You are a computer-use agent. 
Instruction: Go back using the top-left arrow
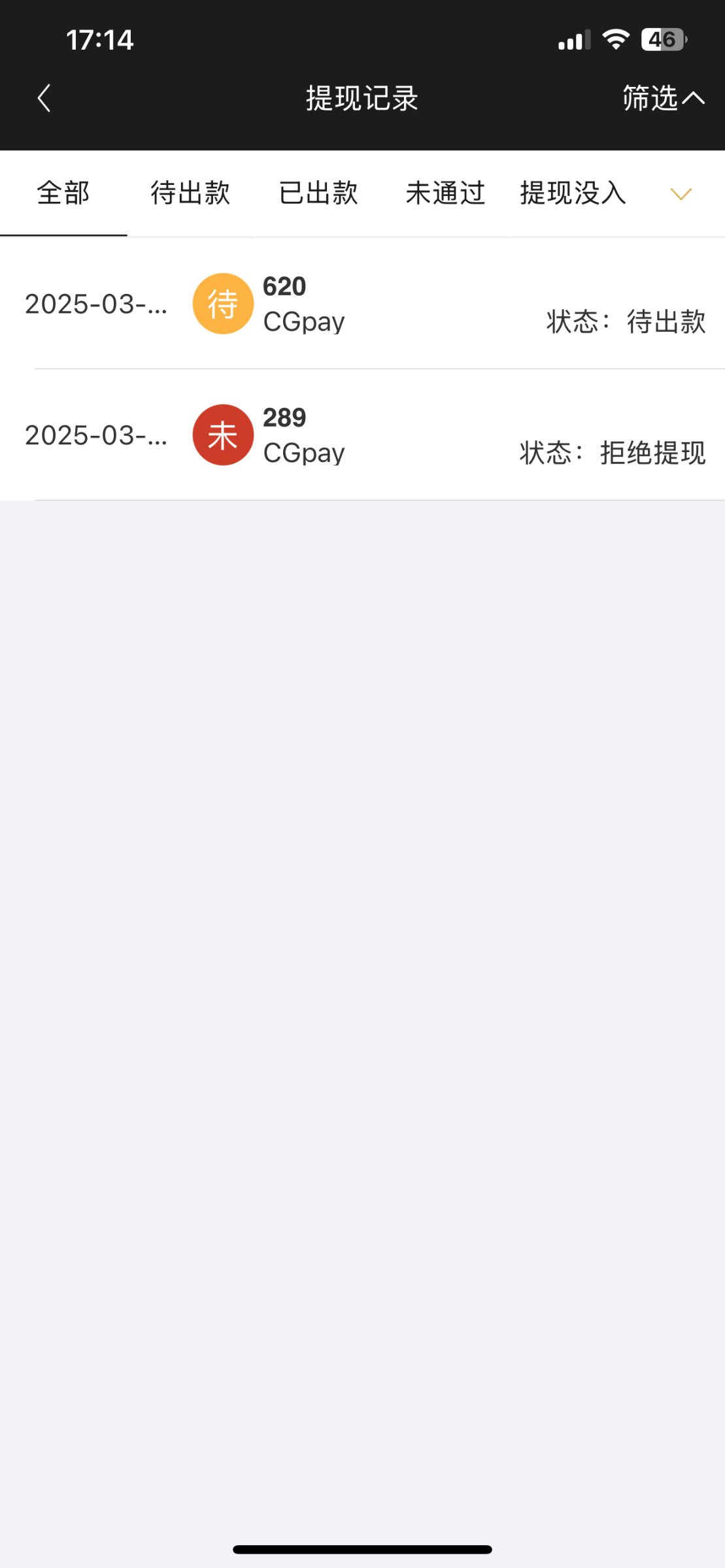[44, 99]
